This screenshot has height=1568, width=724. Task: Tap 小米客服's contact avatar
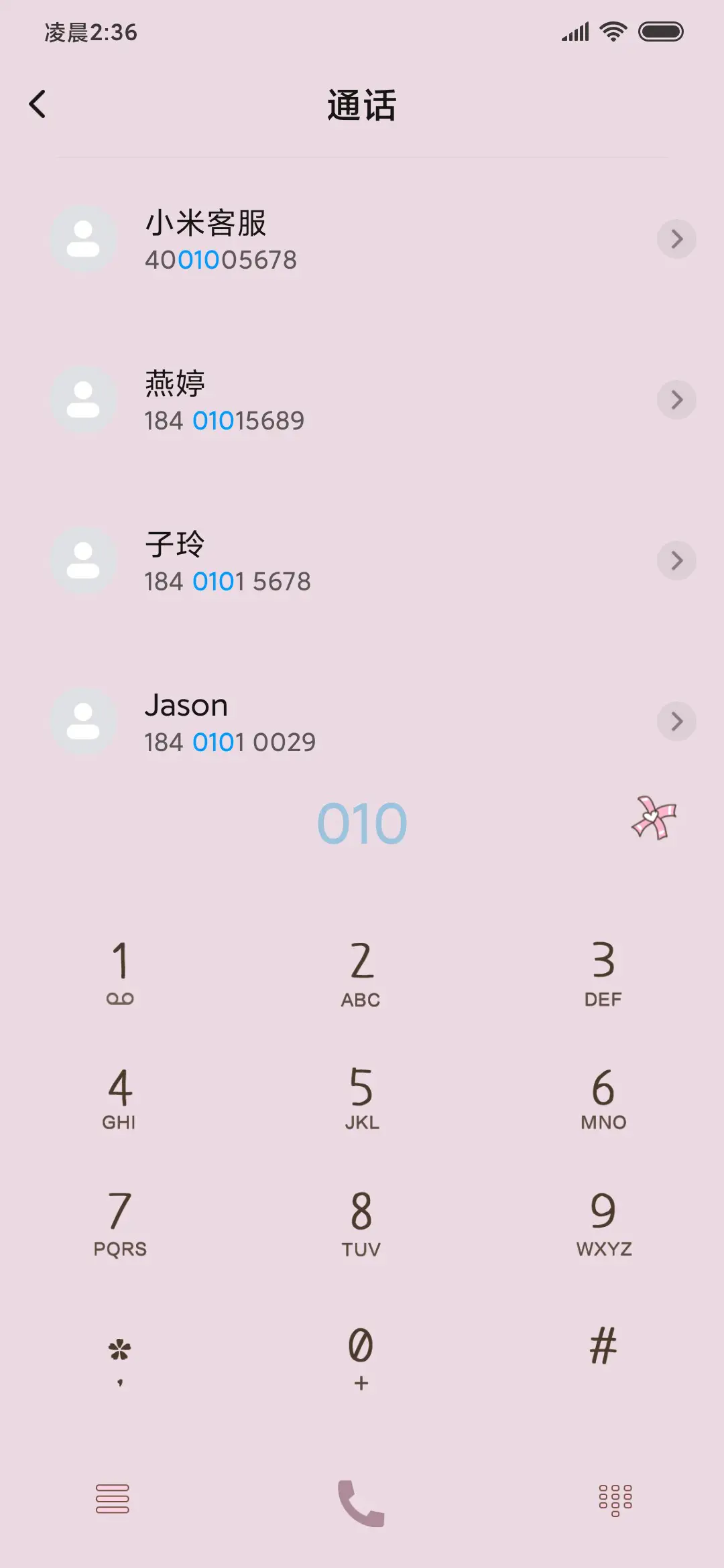83,239
